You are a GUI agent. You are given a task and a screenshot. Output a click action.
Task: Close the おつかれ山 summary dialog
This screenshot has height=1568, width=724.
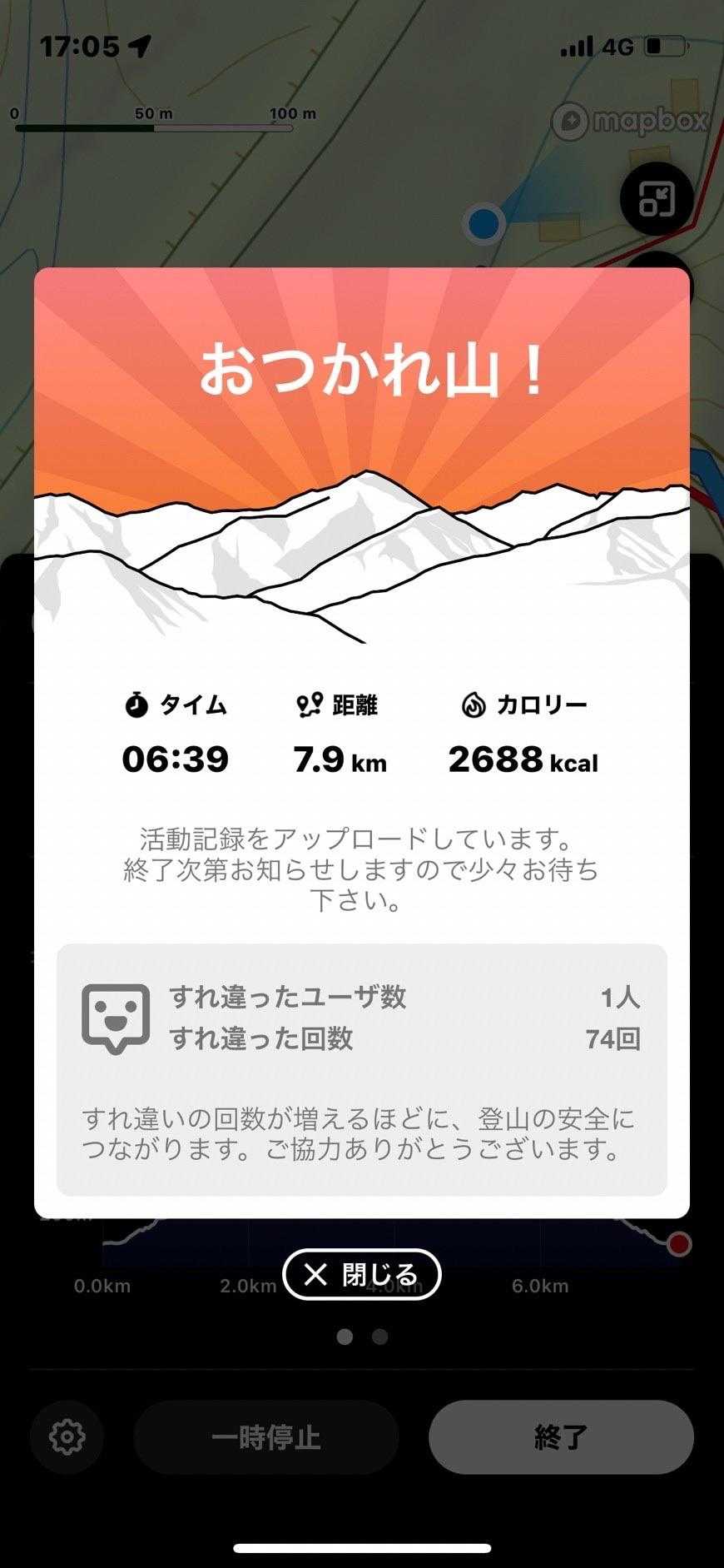tap(361, 1274)
